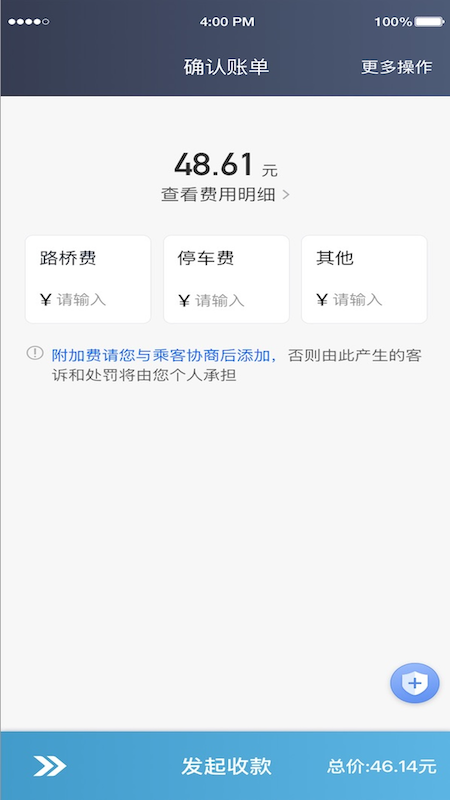The height and width of the screenshot is (800, 450).
Task: Open the 查看费用明细 fee details link
Action: click(x=225, y=194)
